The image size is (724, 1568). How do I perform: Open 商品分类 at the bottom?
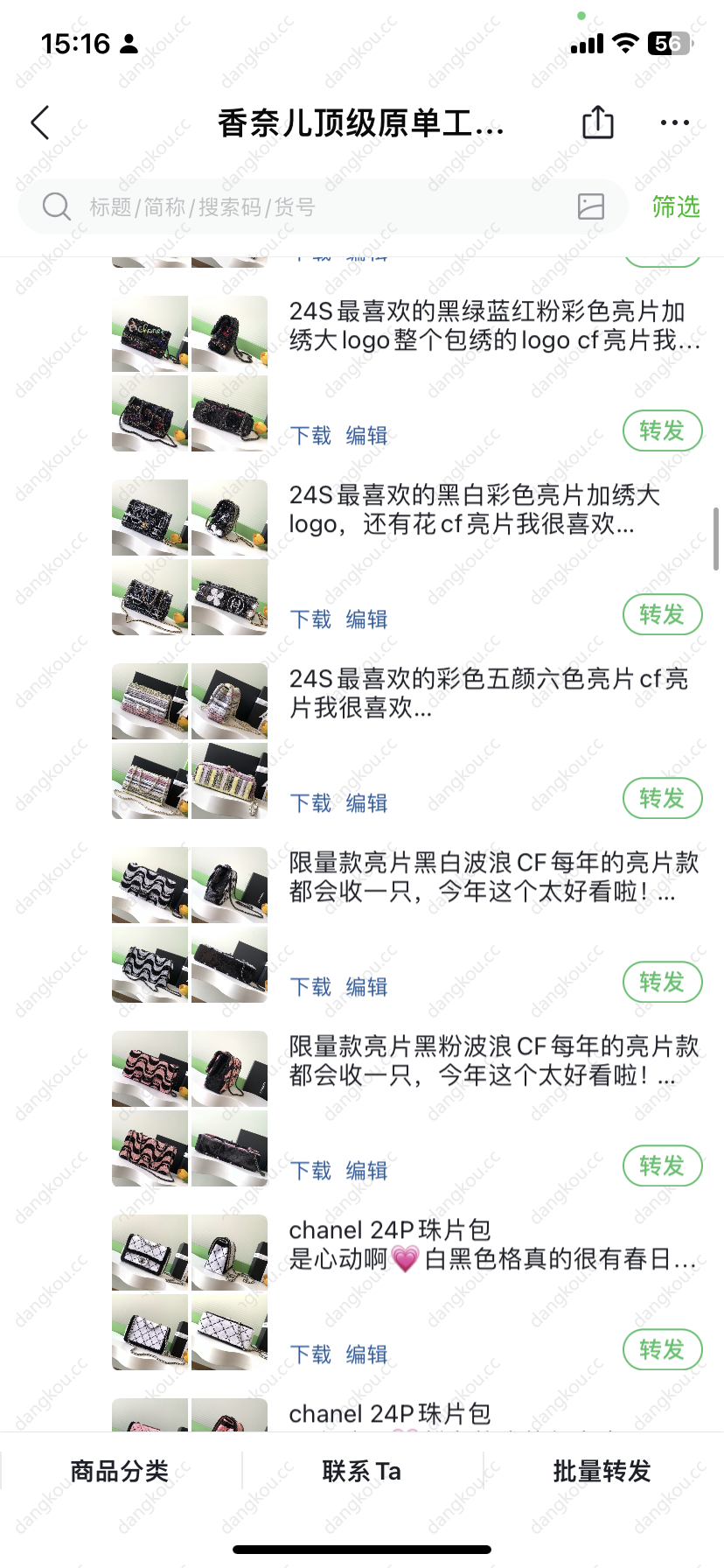(x=120, y=1471)
